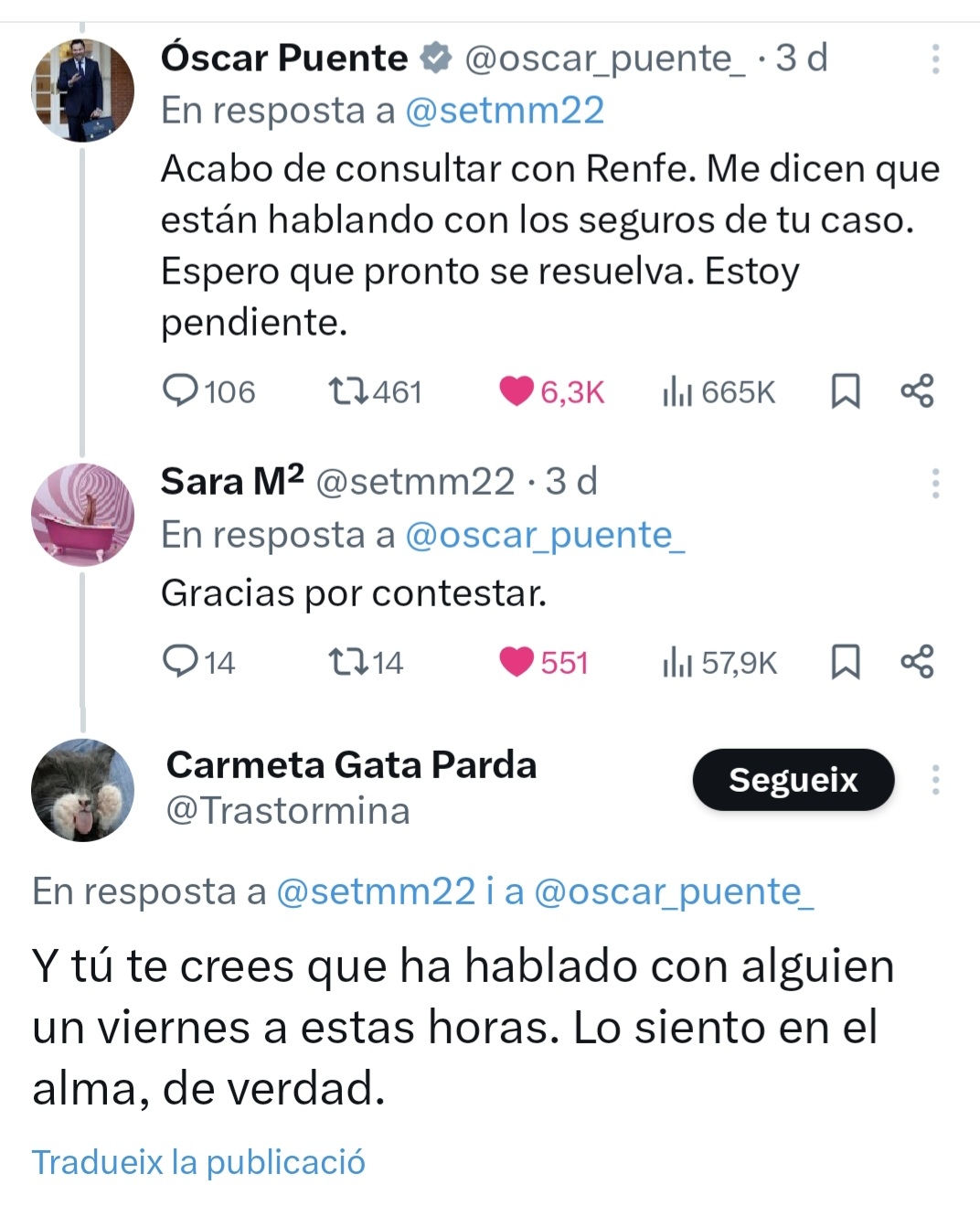
Task: Reply to Óscar Puente's post
Action: 180,391
